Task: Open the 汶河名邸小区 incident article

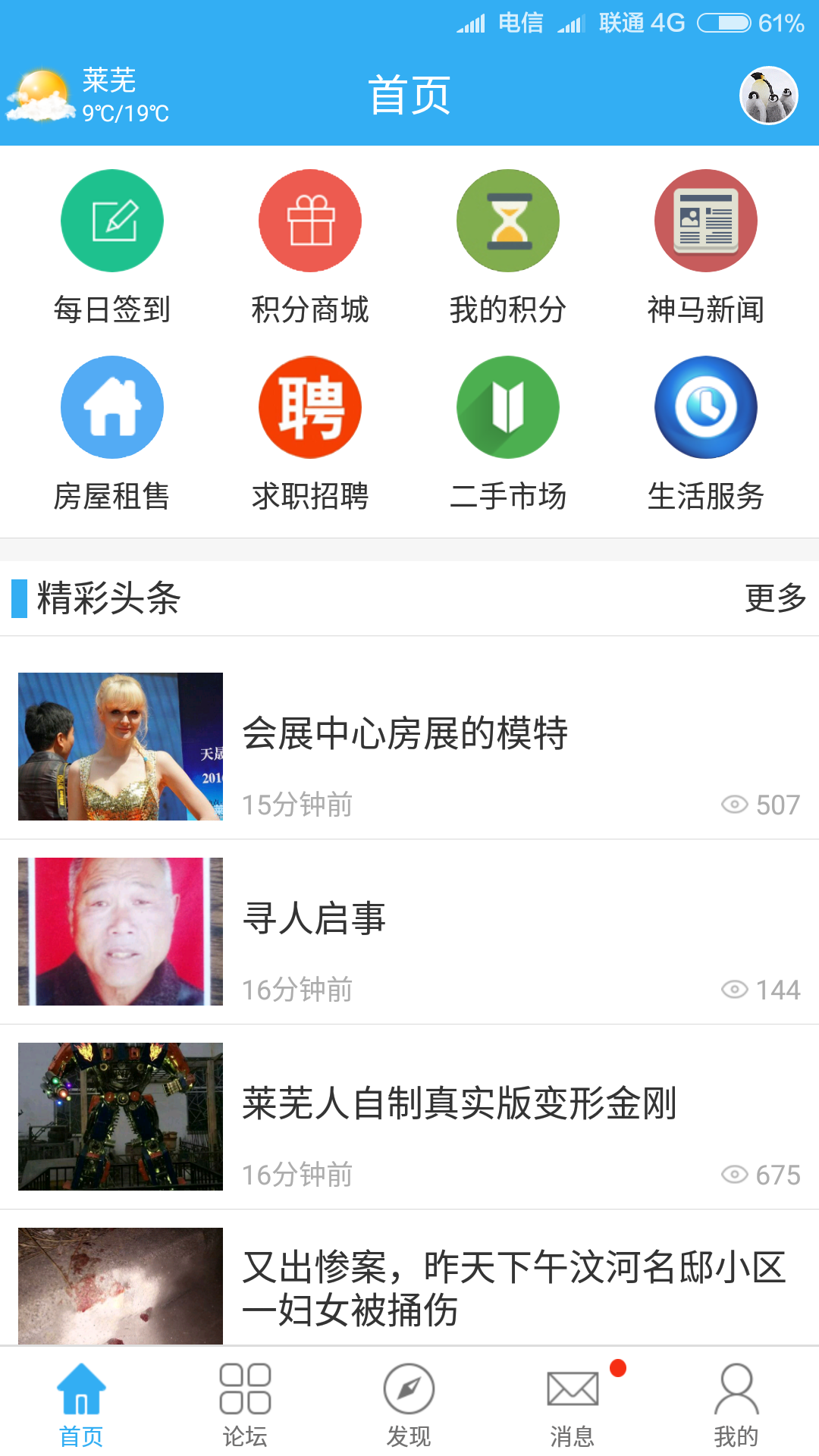Action: 409,1278
